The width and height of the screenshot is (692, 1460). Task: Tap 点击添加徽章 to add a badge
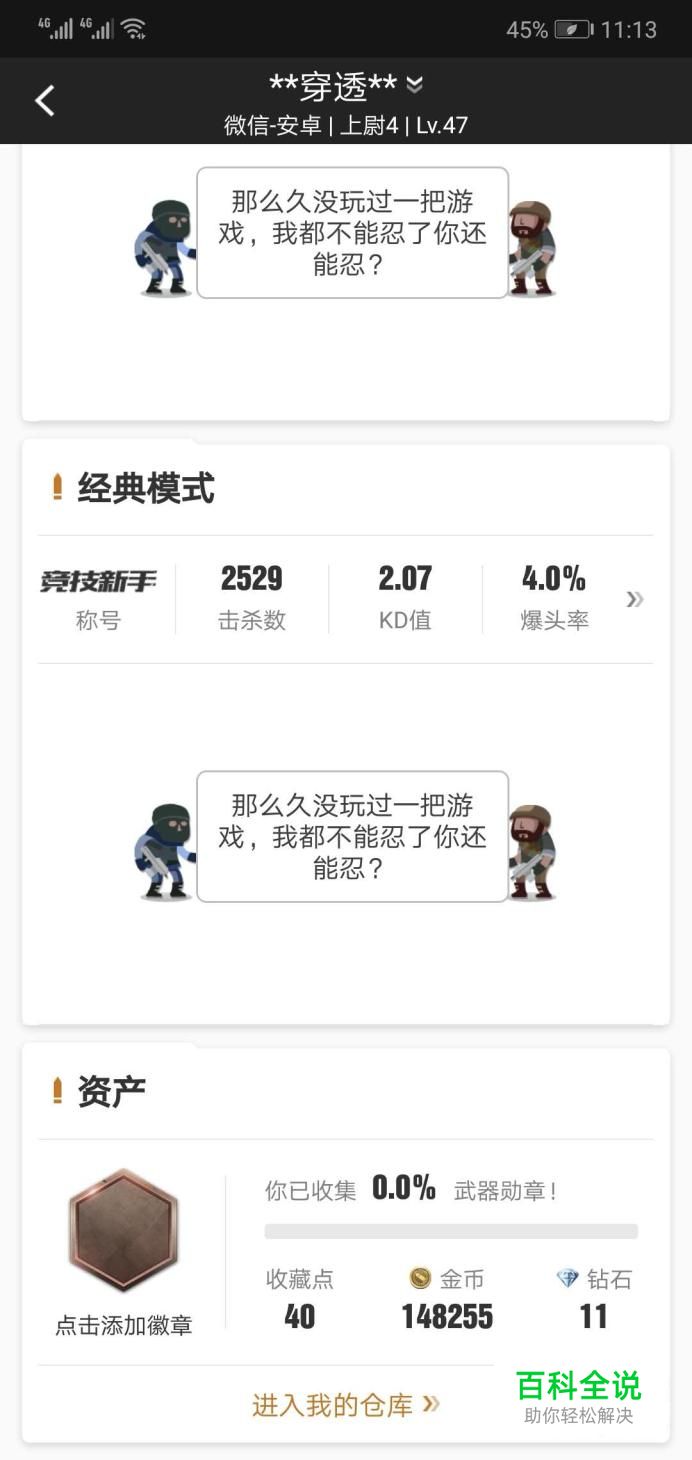(123, 1325)
